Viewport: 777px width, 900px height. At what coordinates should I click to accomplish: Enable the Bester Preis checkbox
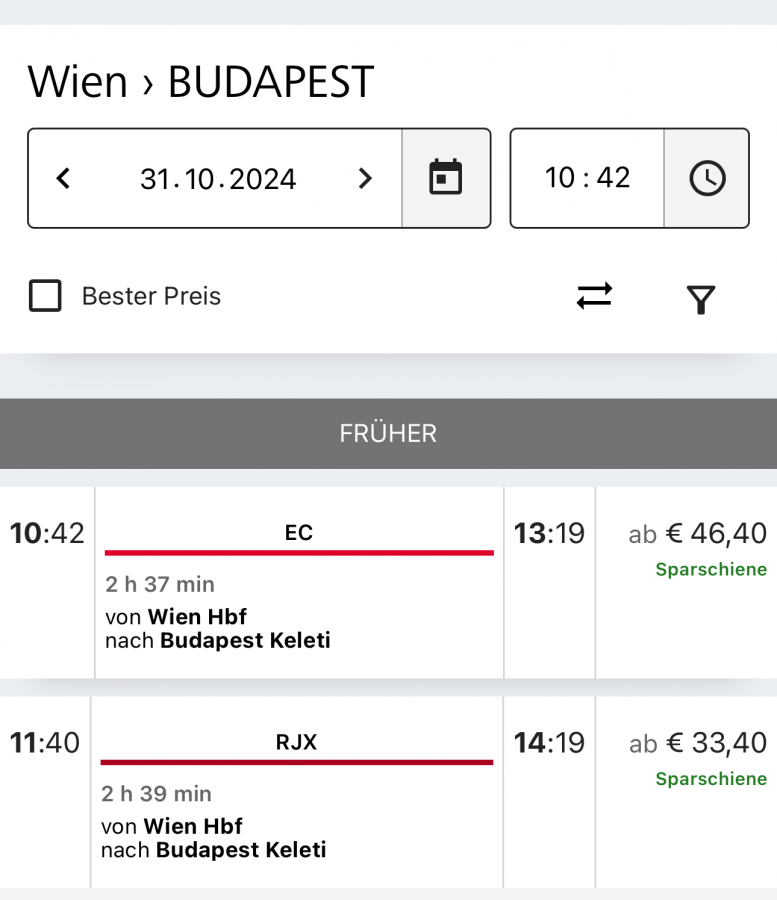tap(45, 296)
